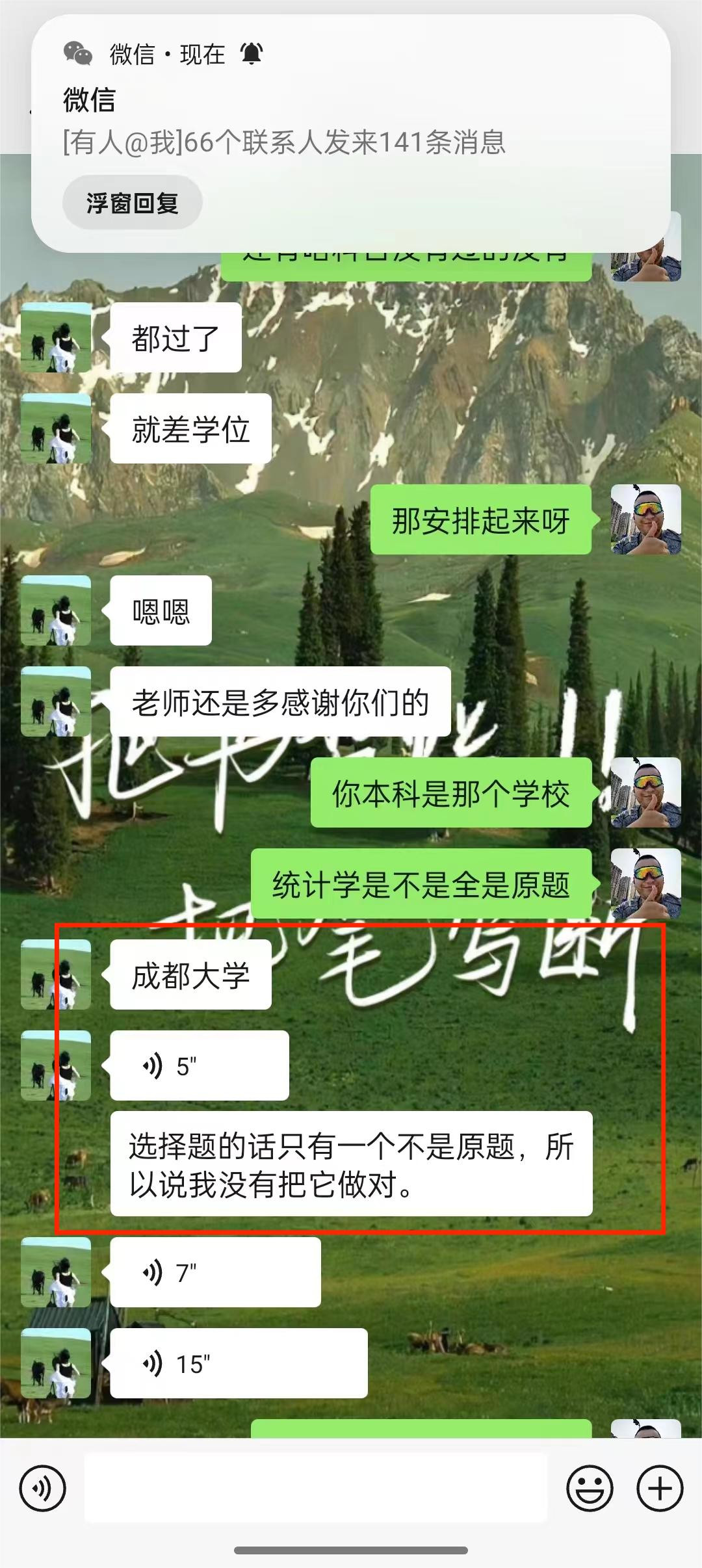Play the 5-second voice message
702x1568 pixels.
(199, 1066)
